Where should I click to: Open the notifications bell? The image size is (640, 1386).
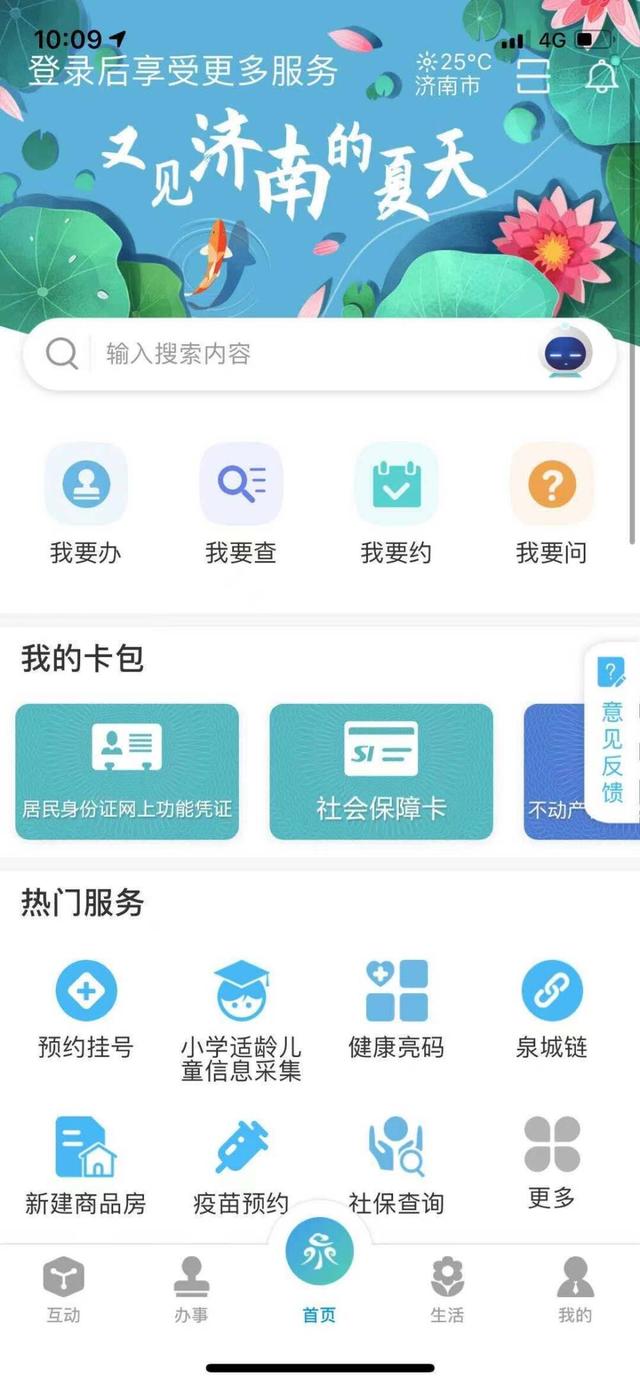[x=602, y=76]
